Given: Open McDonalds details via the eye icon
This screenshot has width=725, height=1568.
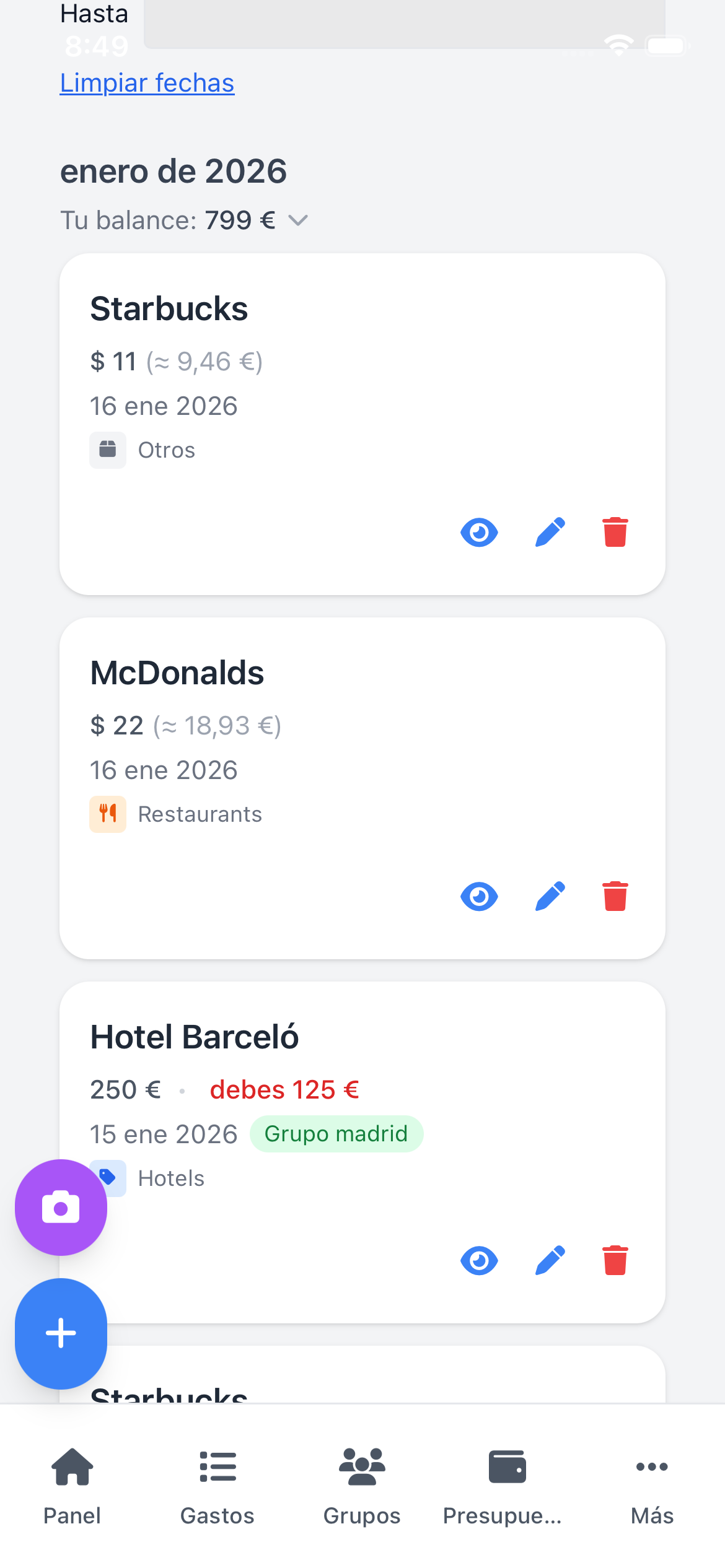Looking at the screenshot, I should [479, 896].
